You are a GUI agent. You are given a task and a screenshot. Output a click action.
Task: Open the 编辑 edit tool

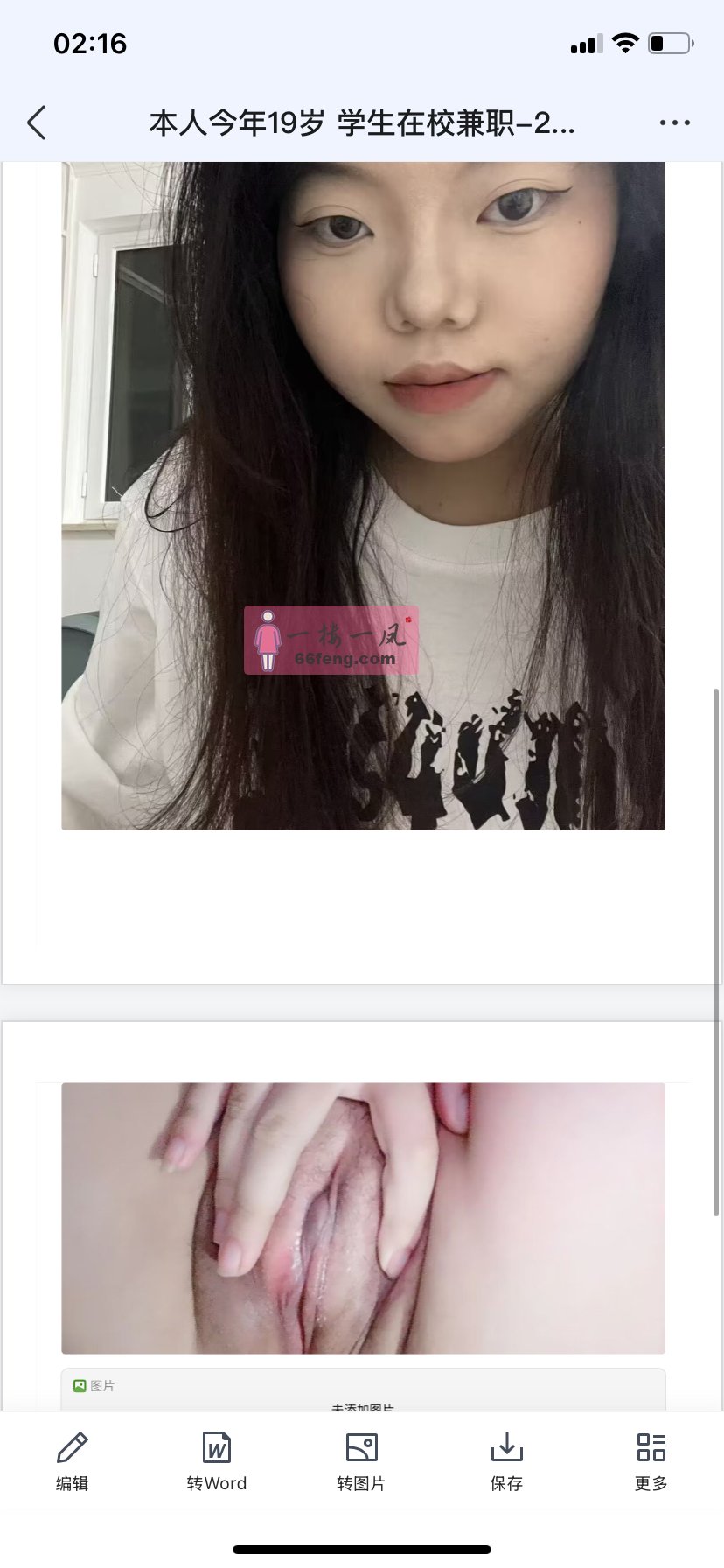click(x=73, y=1460)
